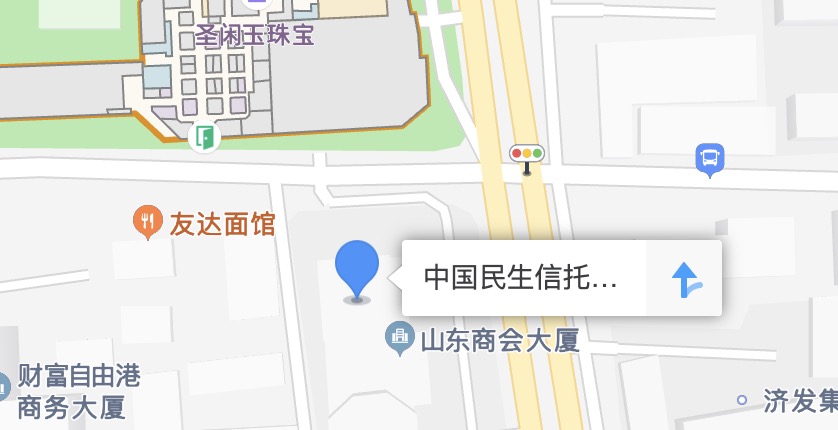Tap the blue location pin
This screenshot has height=430, width=838.
pos(356,268)
